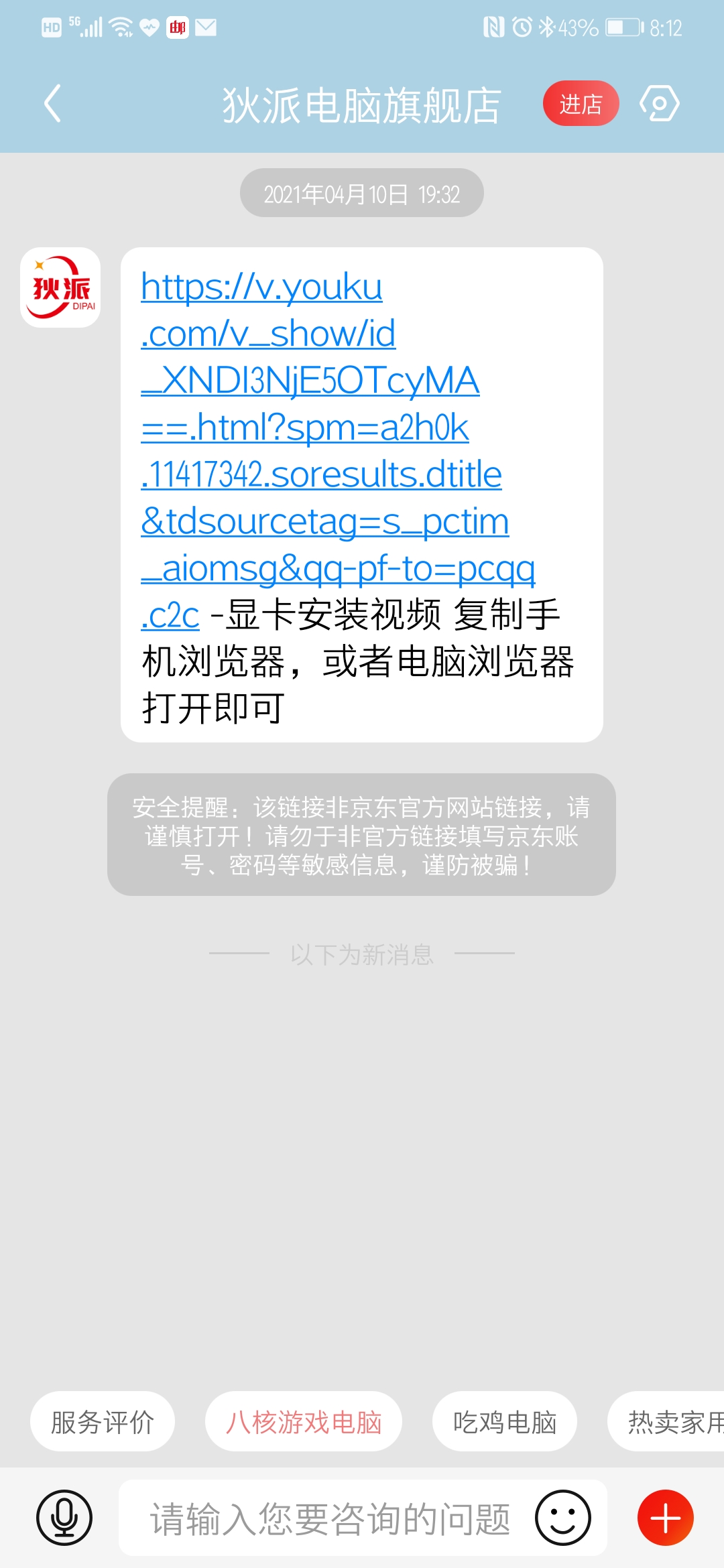Tap the 进店 button to enter store
This screenshot has height=1568, width=724.
[x=581, y=104]
